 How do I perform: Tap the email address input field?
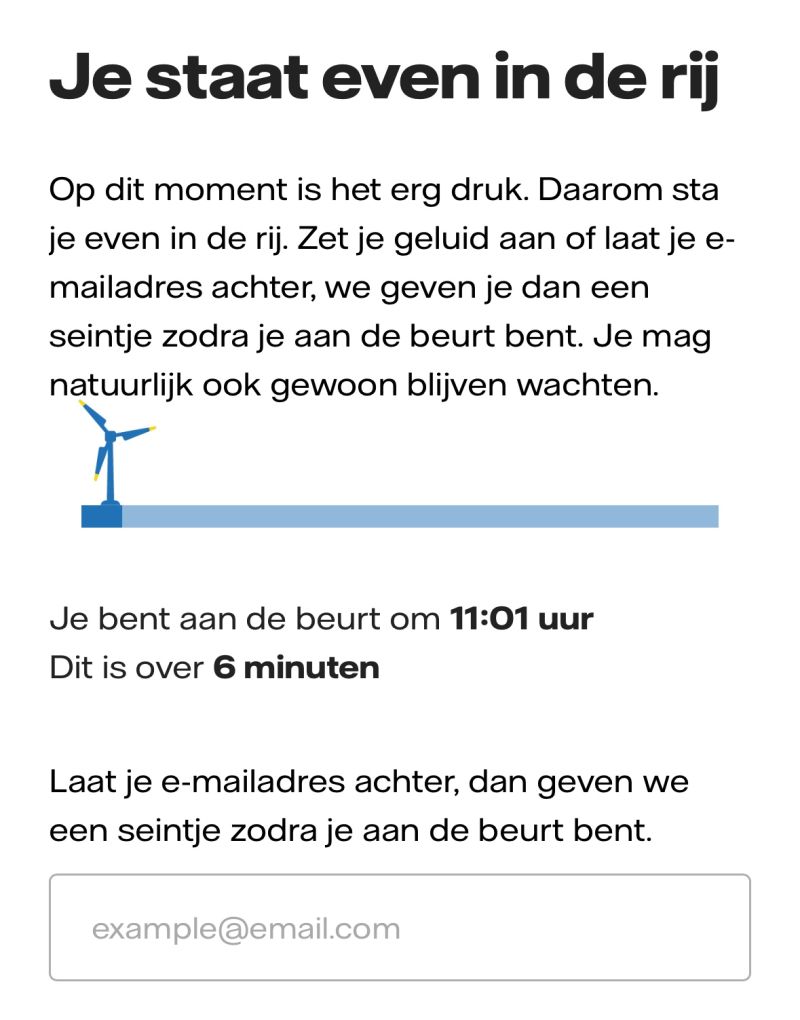click(x=399, y=928)
